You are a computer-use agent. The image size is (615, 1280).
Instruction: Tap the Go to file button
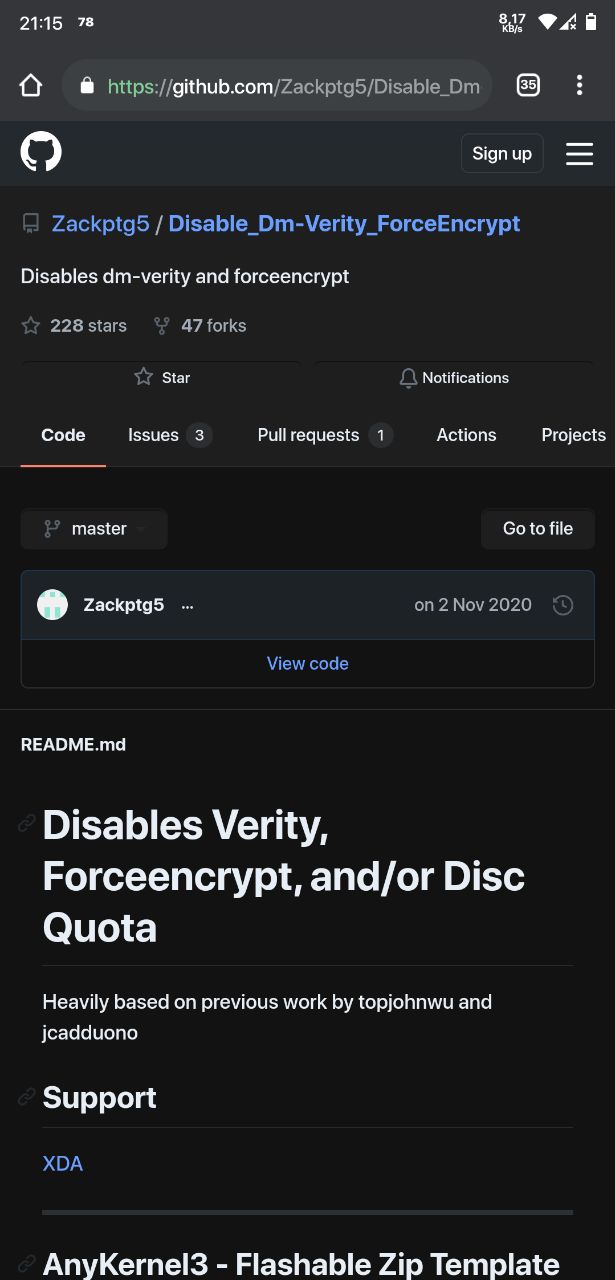[x=538, y=528]
